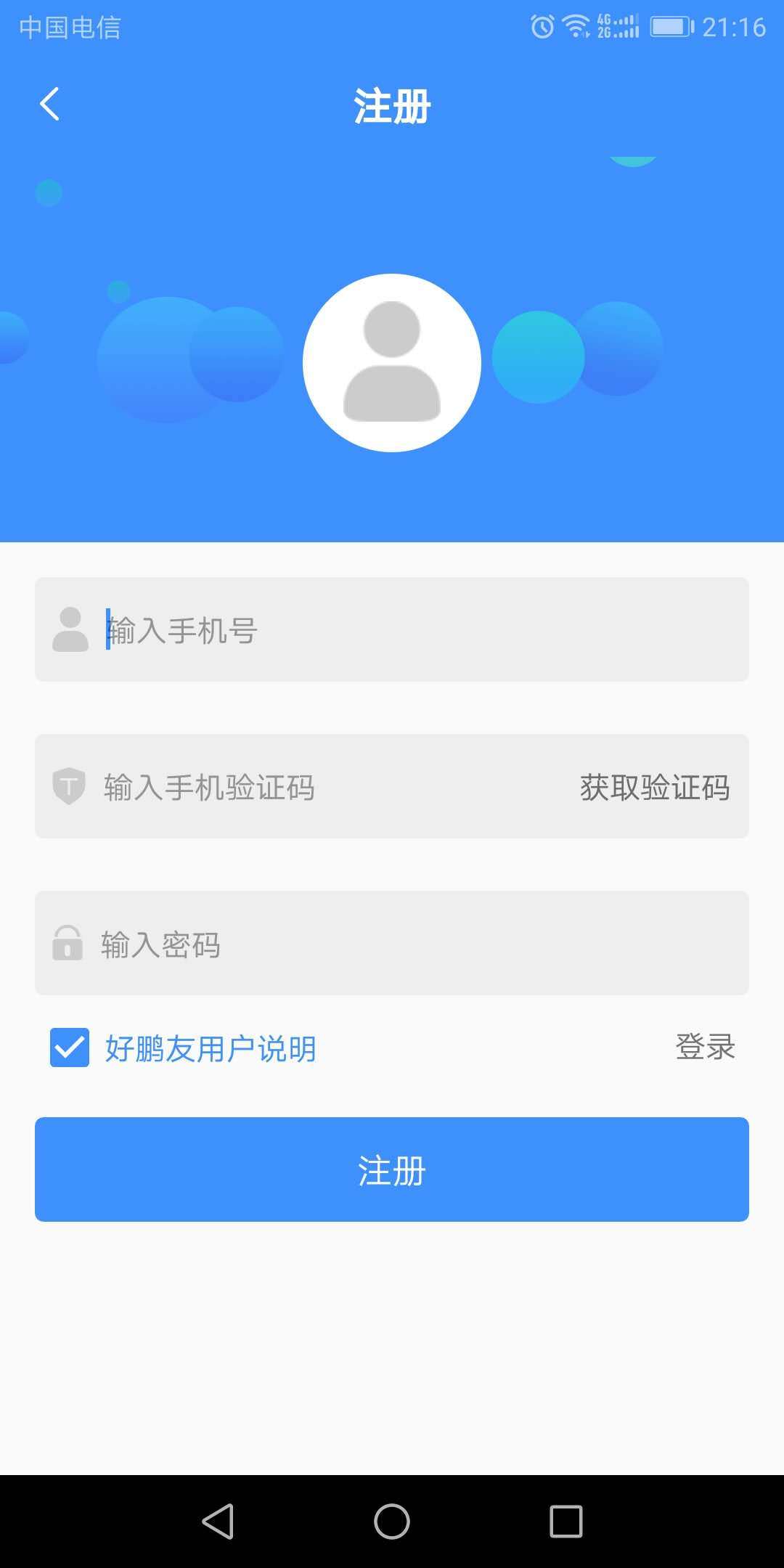The height and width of the screenshot is (1568, 784).
Task: Submit with the blue 注册 button
Action: pos(392,1169)
